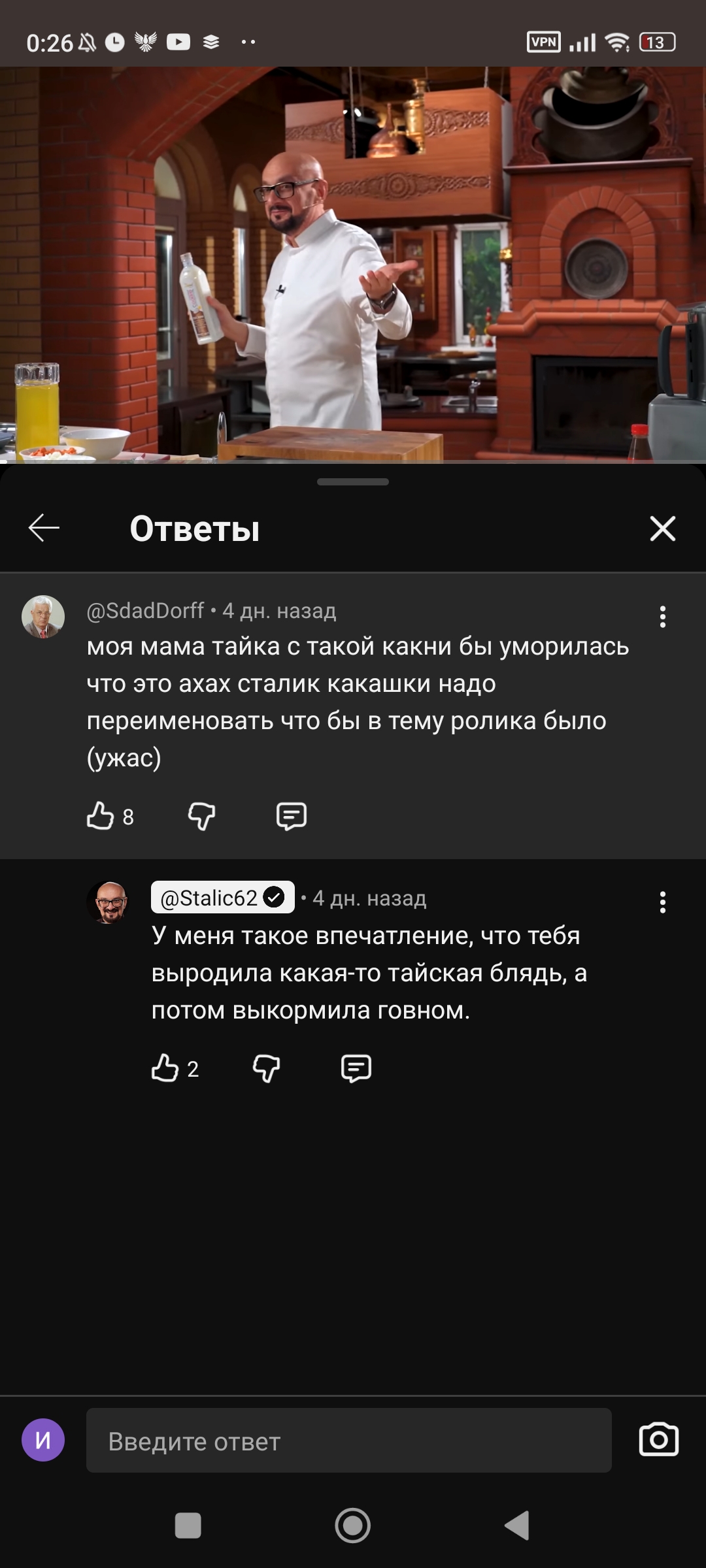Viewport: 706px width, 1568px height.
Task: Tap the system home button
Action: pos(353,1526)
